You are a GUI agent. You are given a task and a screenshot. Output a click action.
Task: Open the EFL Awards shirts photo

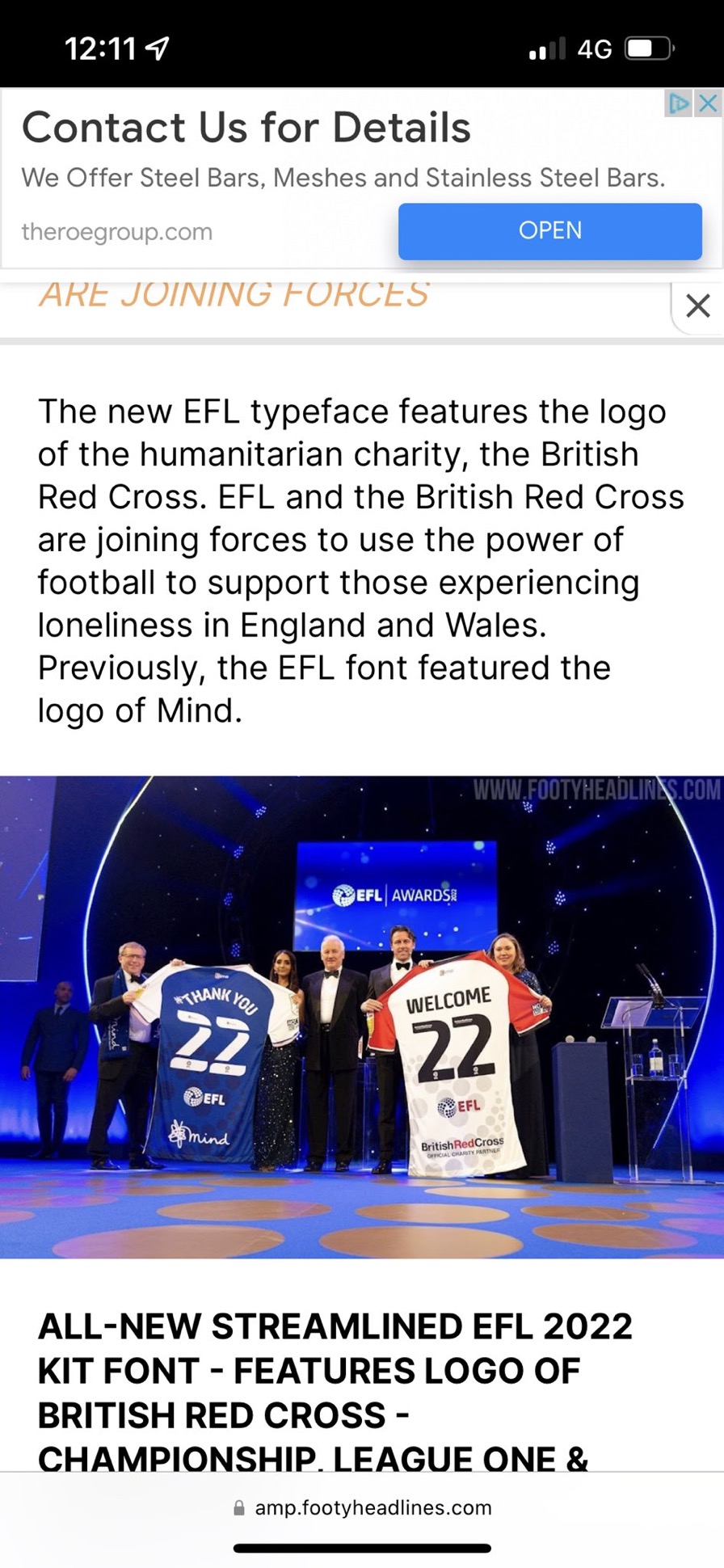tap(362, 1017)
